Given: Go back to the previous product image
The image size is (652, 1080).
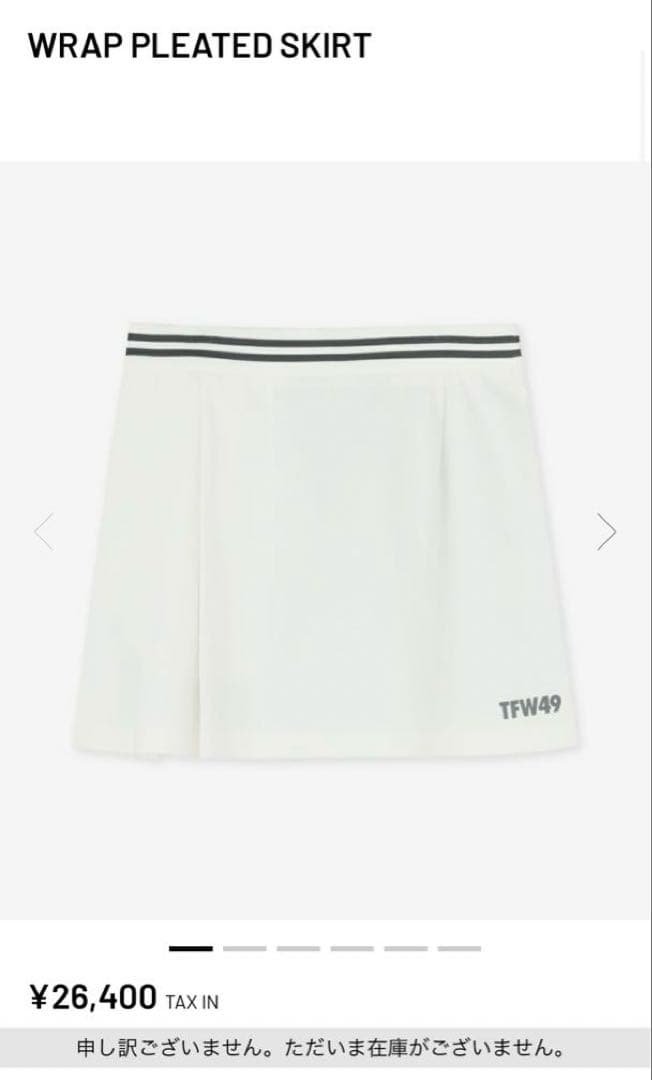Looking at the screenshot, I should [44, 531].
